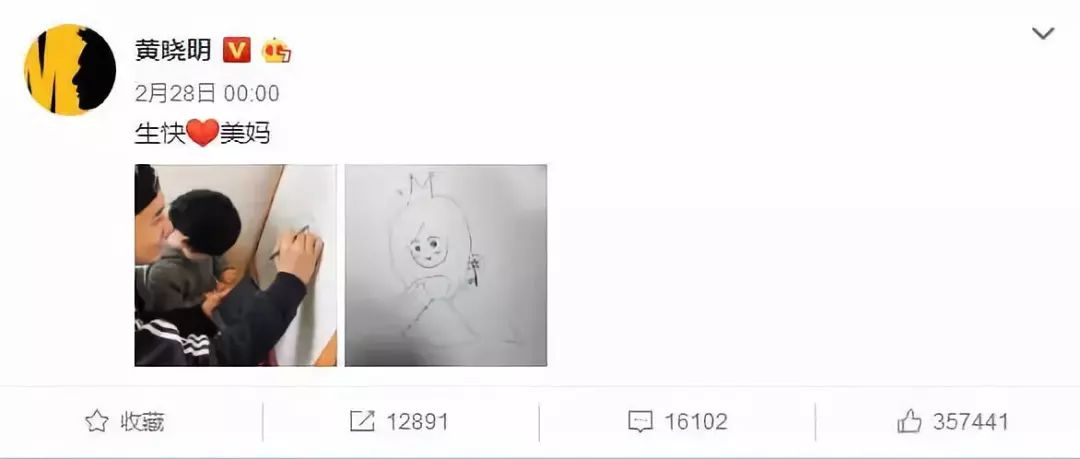Open the photo of drawing on paper
The width and height of the screenshot is (1080, 459).
pos(236,265)
